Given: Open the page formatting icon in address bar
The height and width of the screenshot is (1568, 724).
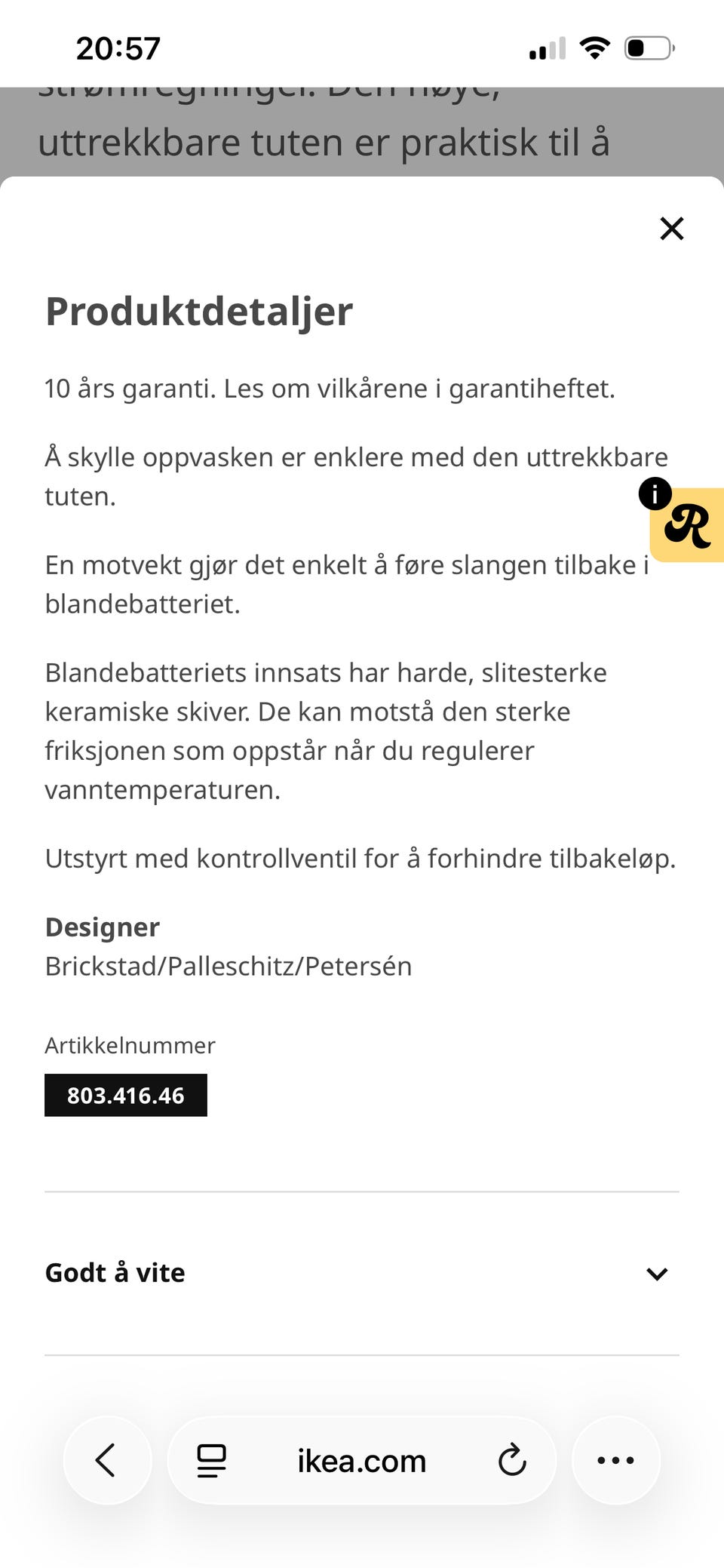Looking at the screenshot, I should [211, 1459].
